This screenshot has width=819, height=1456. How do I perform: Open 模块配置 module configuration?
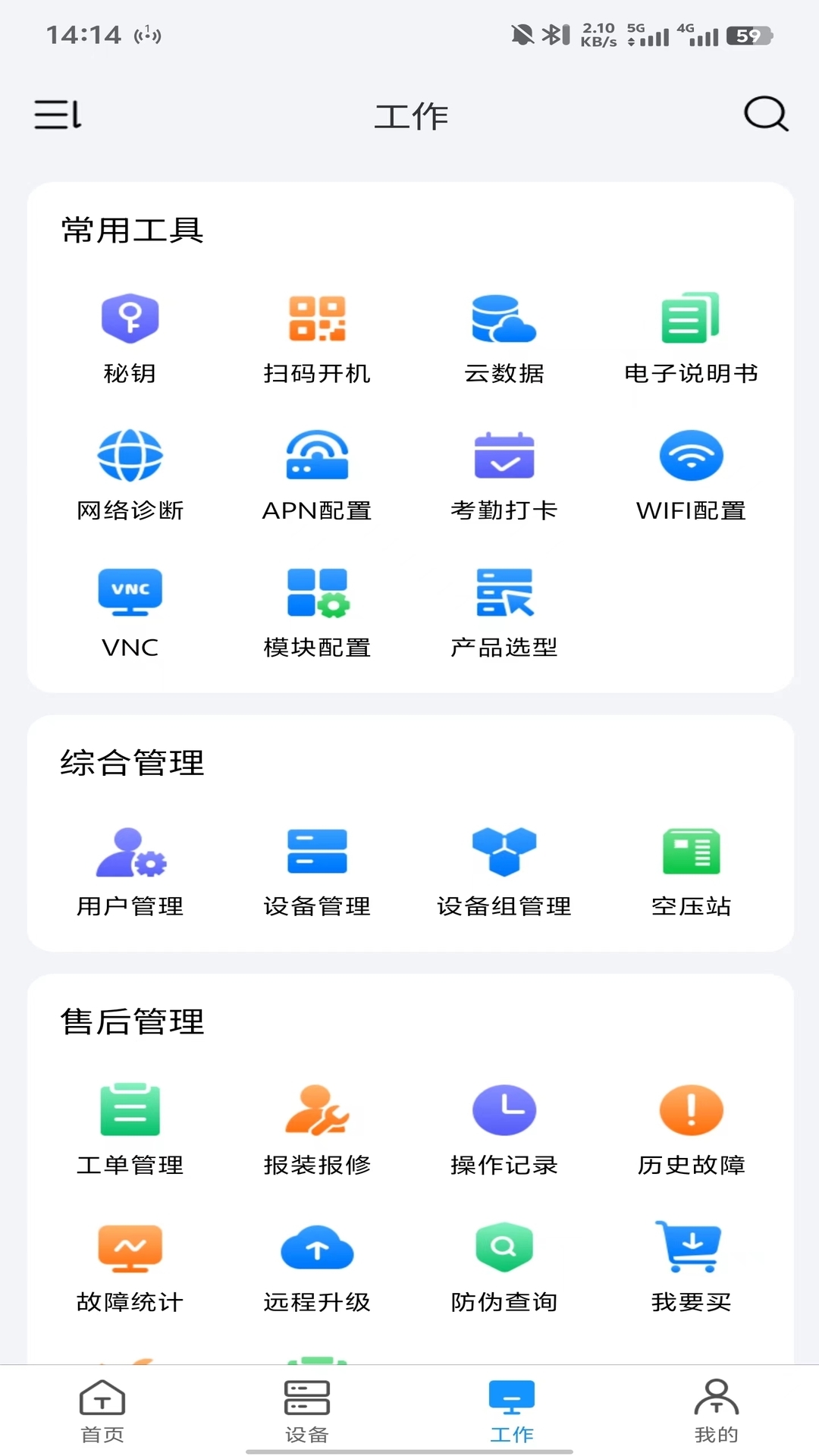click(316, 610)
